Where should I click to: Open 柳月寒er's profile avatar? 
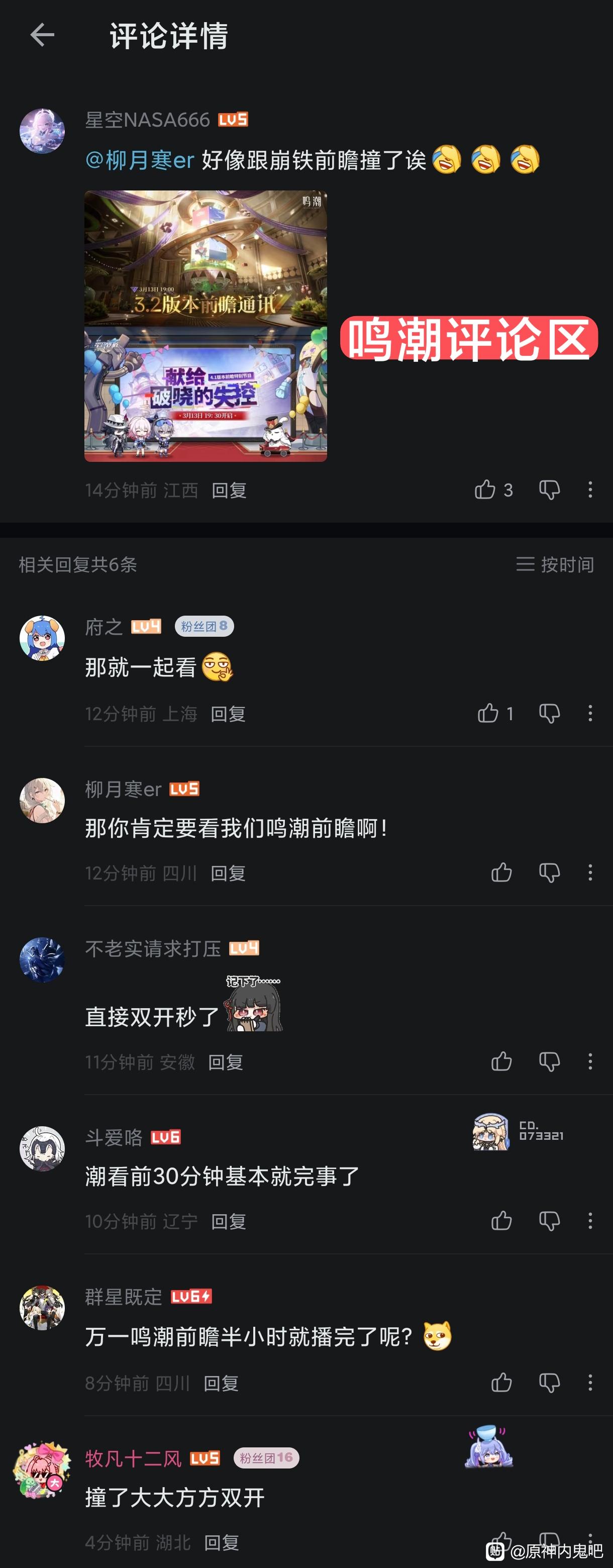click(x=42, y=801)
